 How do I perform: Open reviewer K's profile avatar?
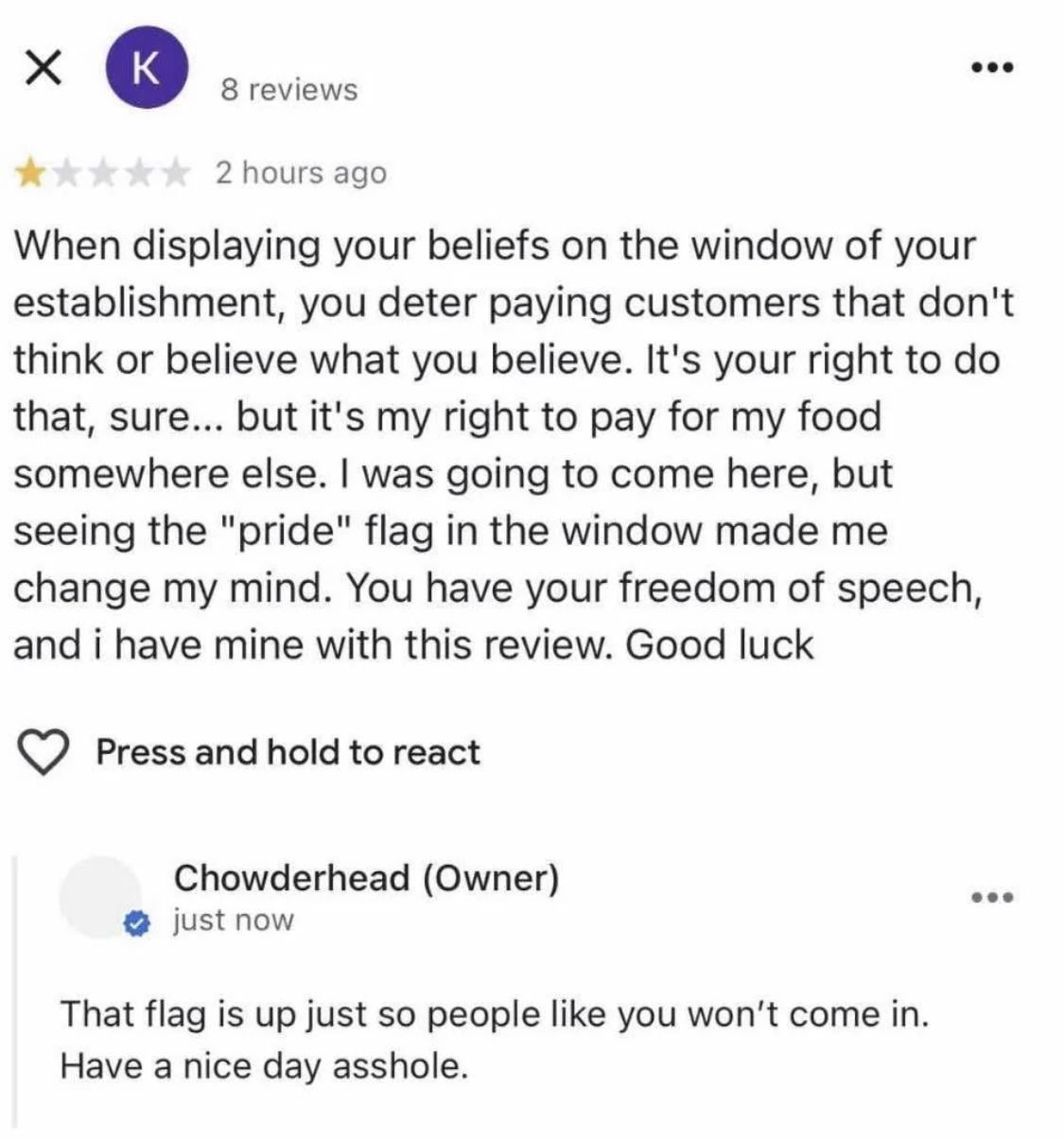click(x=146, y=68)
